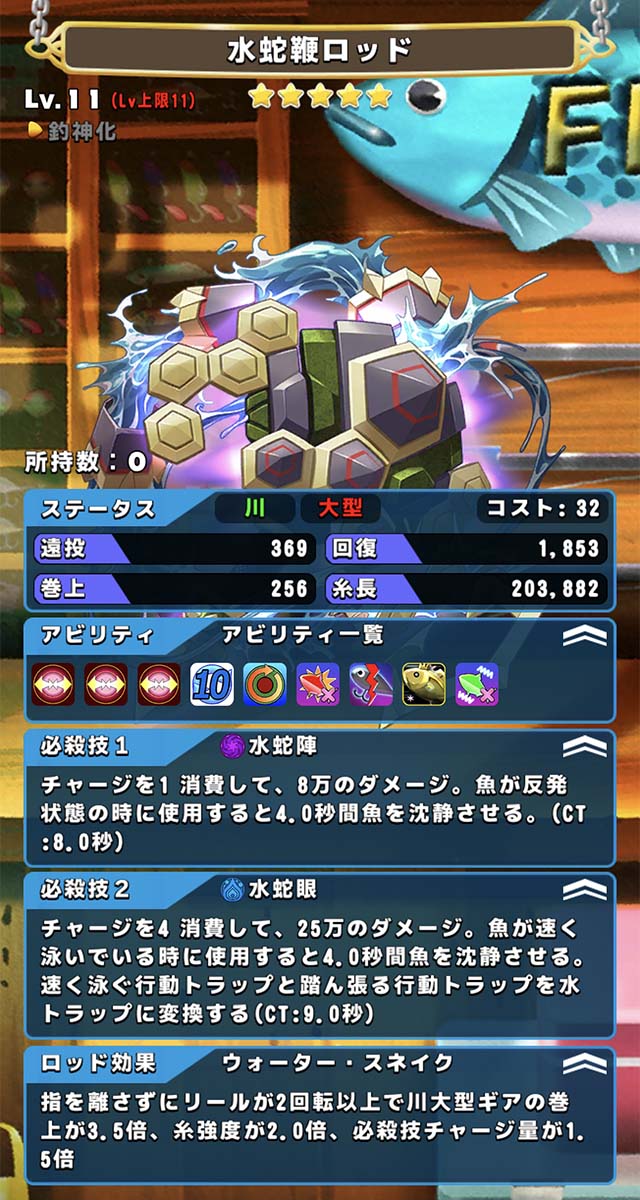Tap the green leaf ability icon
The height and width of the screenshot is (1200, 640).
tap(477, 684)
